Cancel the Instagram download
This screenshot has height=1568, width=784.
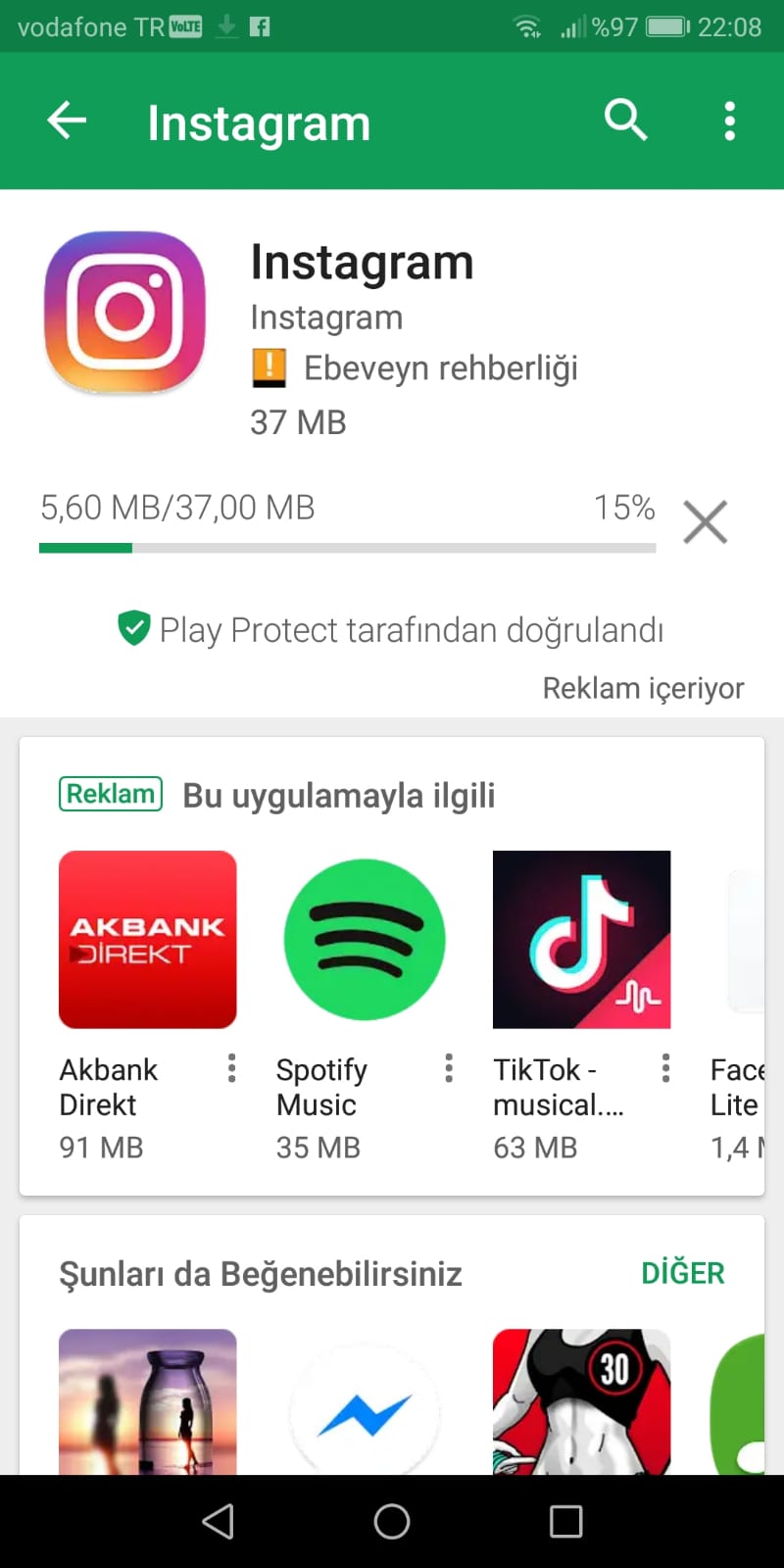click(705, 521)
